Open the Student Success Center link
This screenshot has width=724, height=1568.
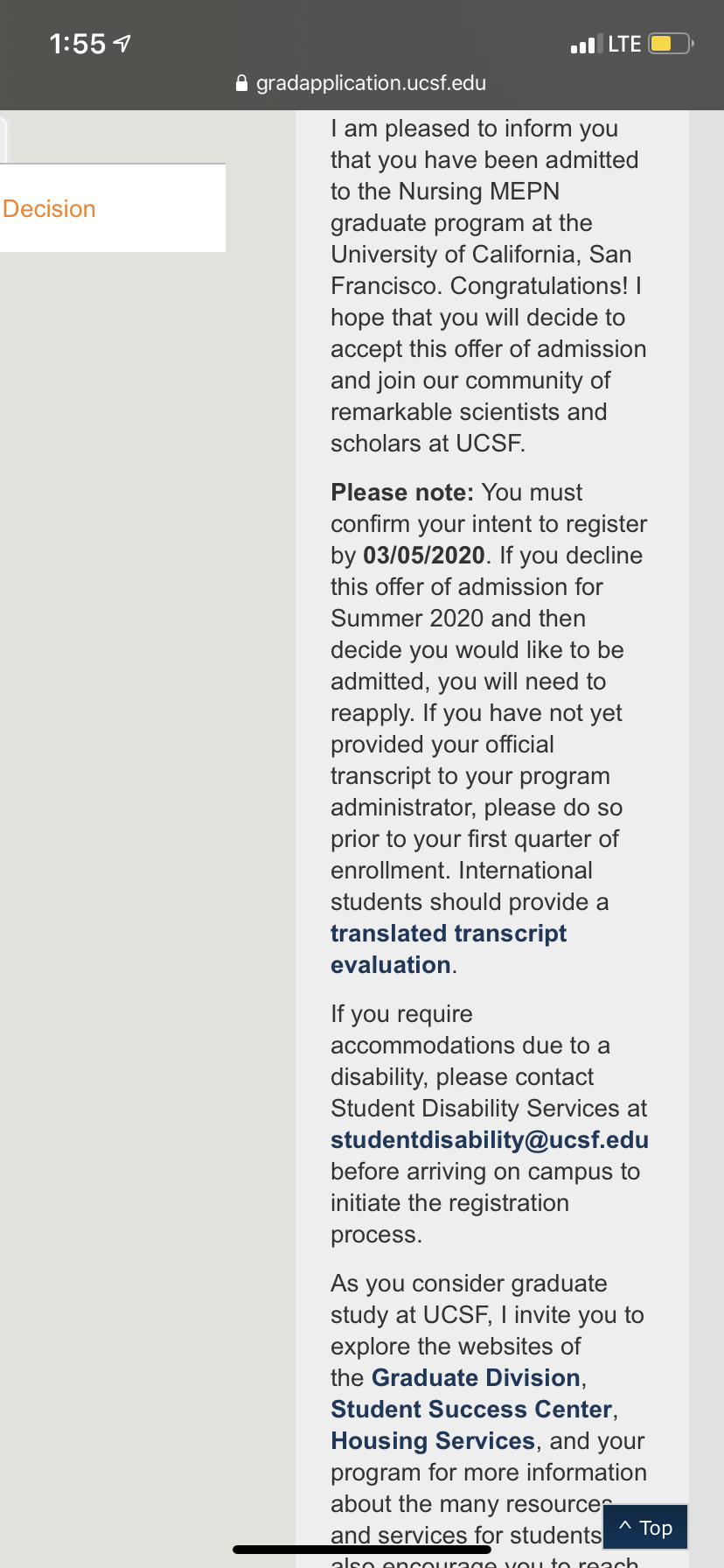click(471, 1410)
